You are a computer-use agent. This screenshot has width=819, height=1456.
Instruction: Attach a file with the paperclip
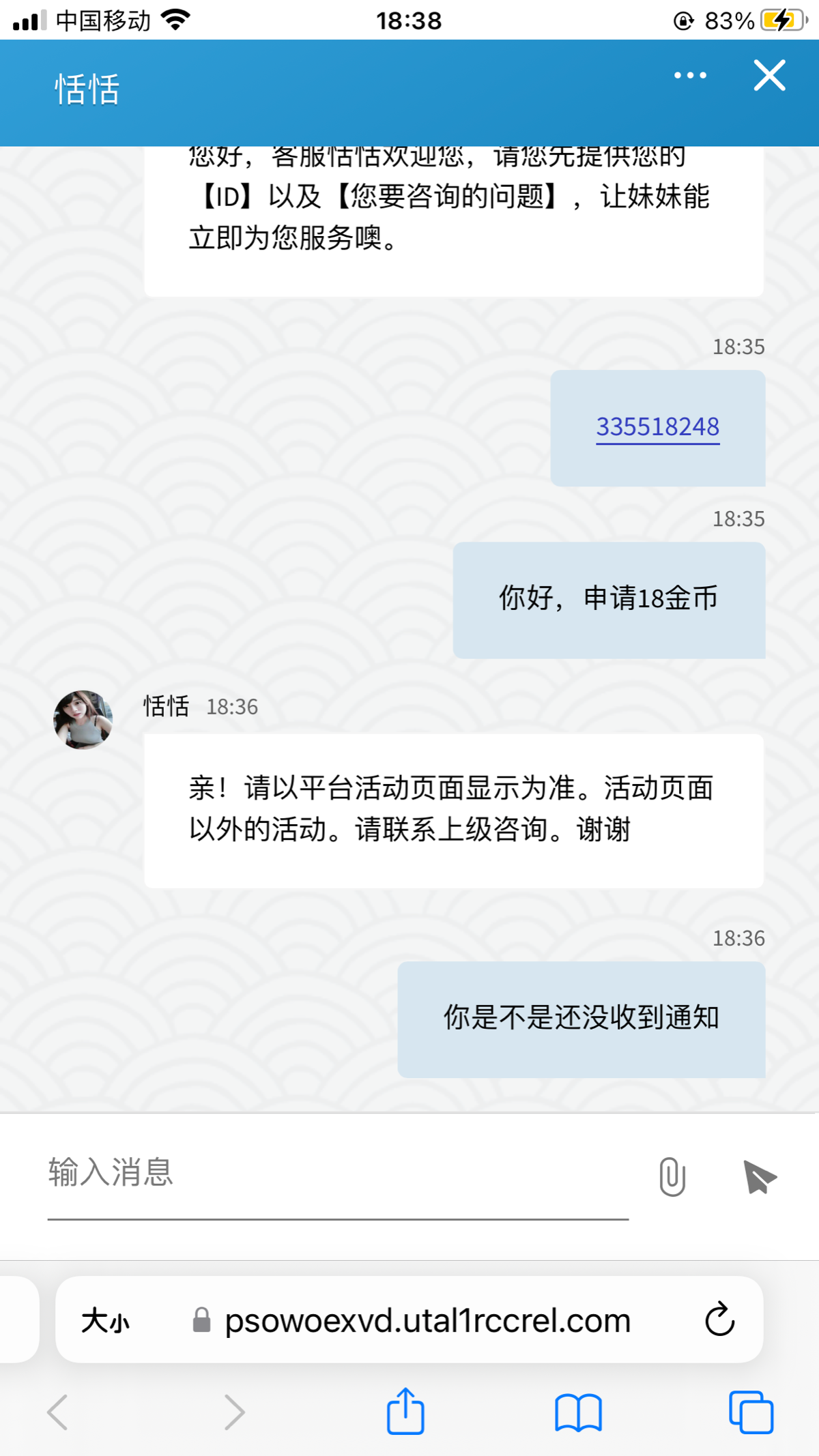(x=672, y=1176)
